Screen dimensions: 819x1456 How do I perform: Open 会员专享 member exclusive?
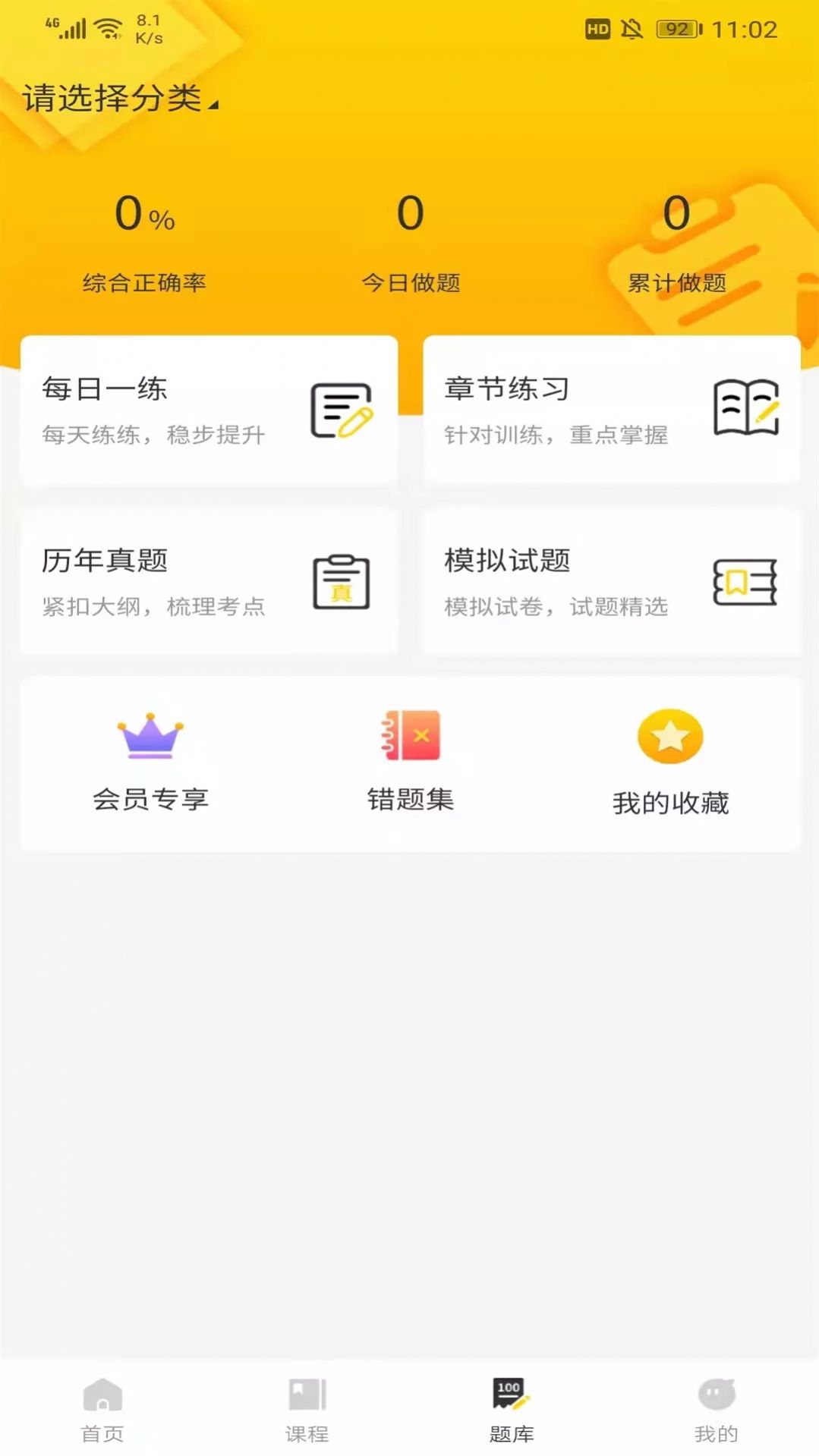(x=150, y=763)
